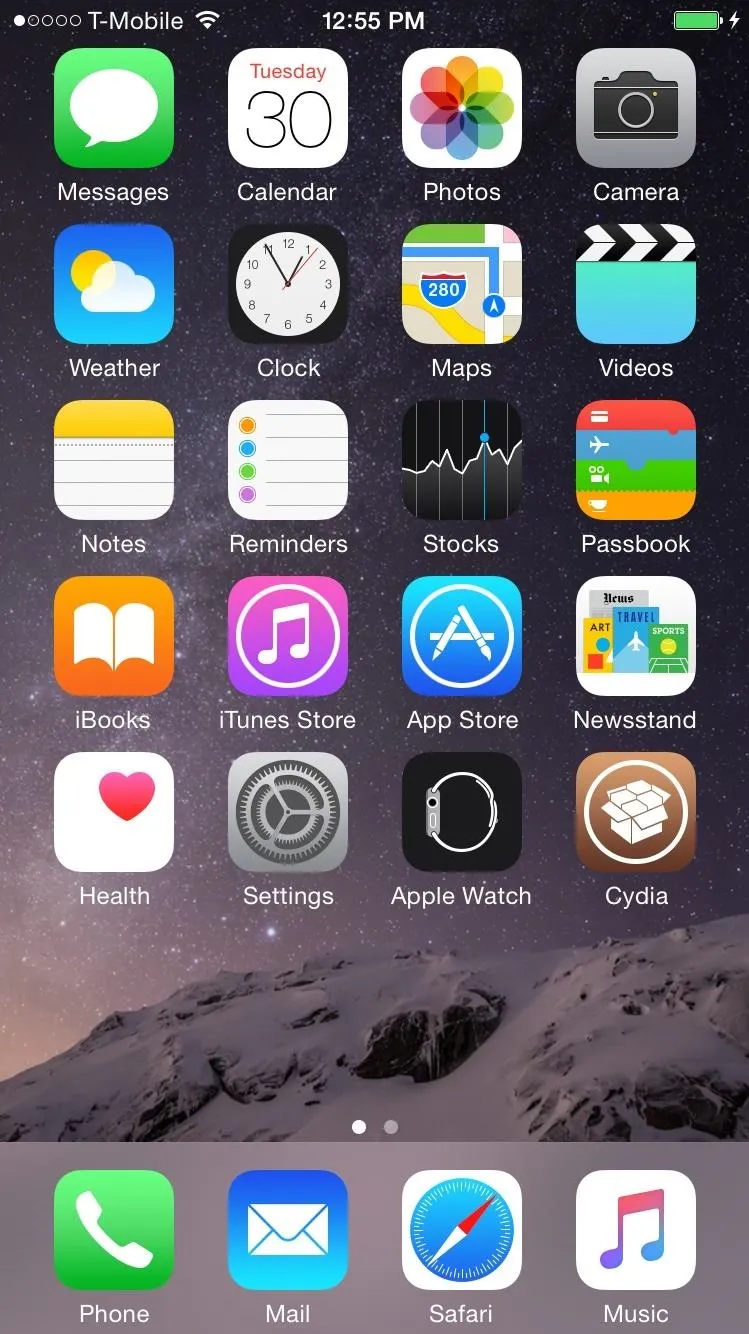Launch the iTunes Store
The image size is (749, 1334).
pyautogui.click(x=288, y=636)
